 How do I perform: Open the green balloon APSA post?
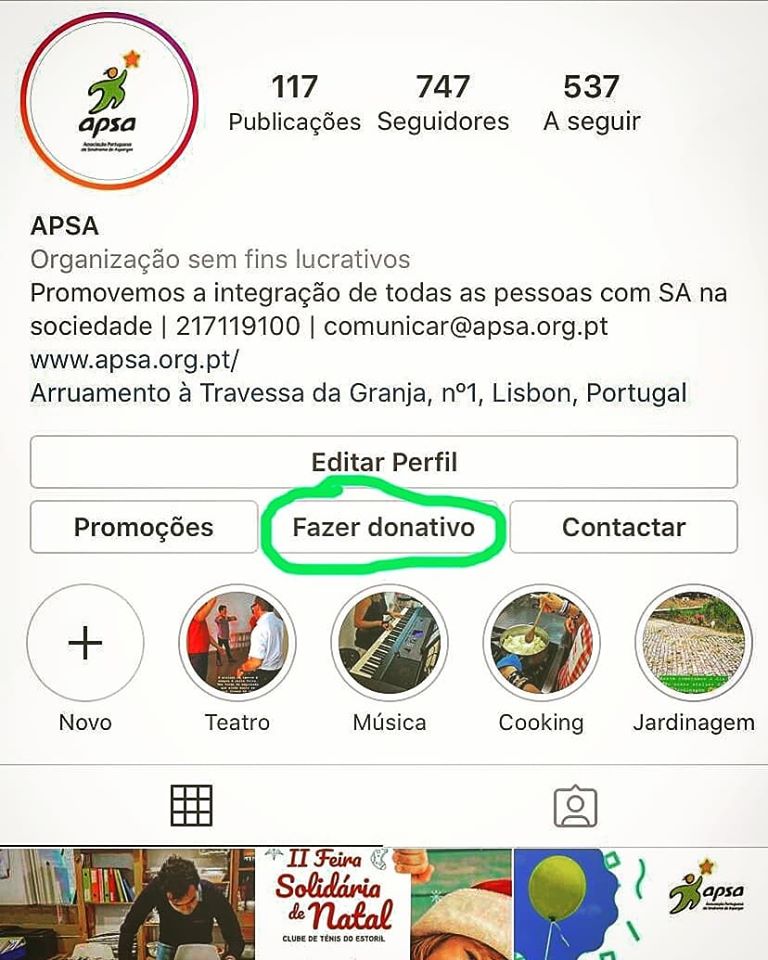point(640,904)
